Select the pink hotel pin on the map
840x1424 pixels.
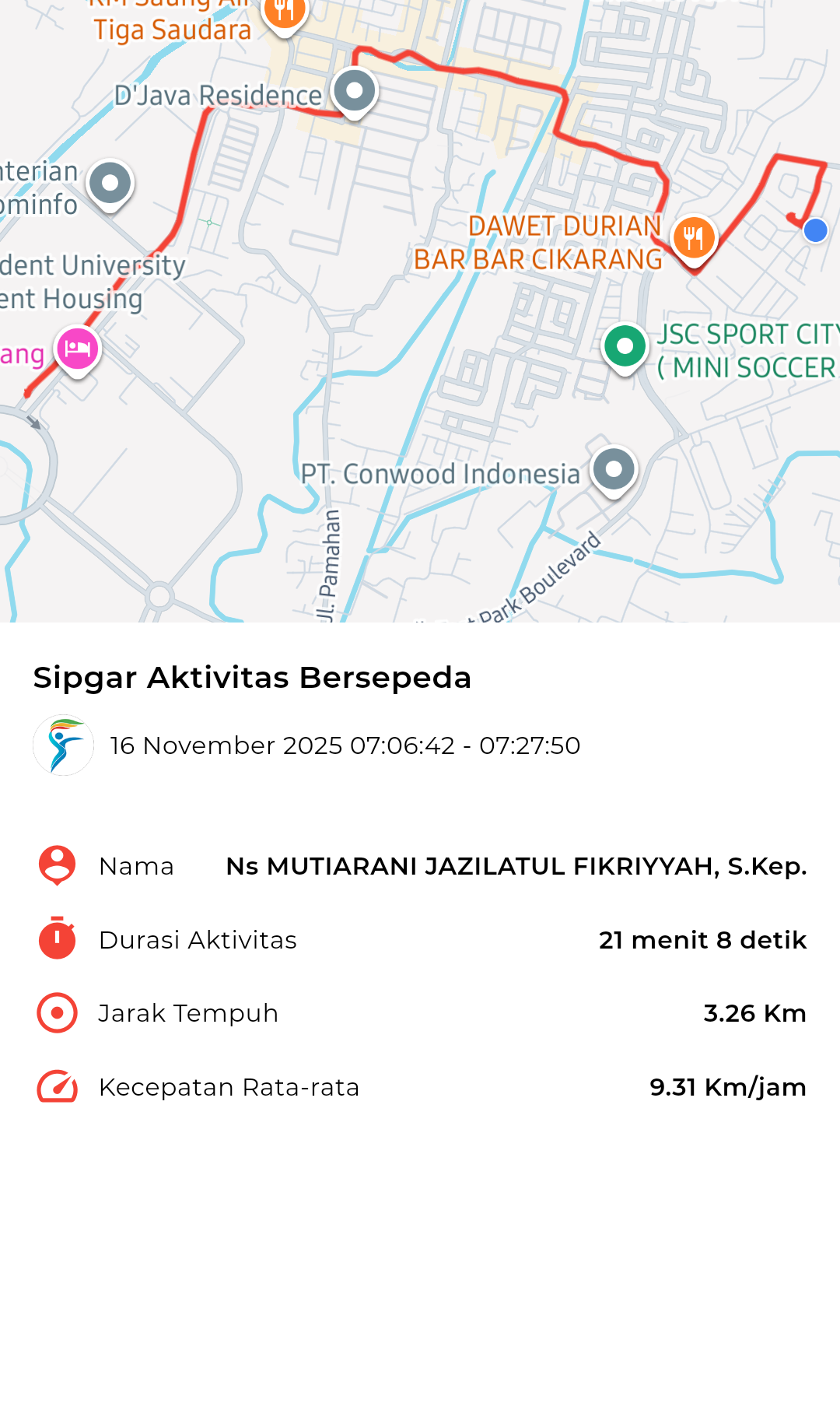click(x=78, y=349)
